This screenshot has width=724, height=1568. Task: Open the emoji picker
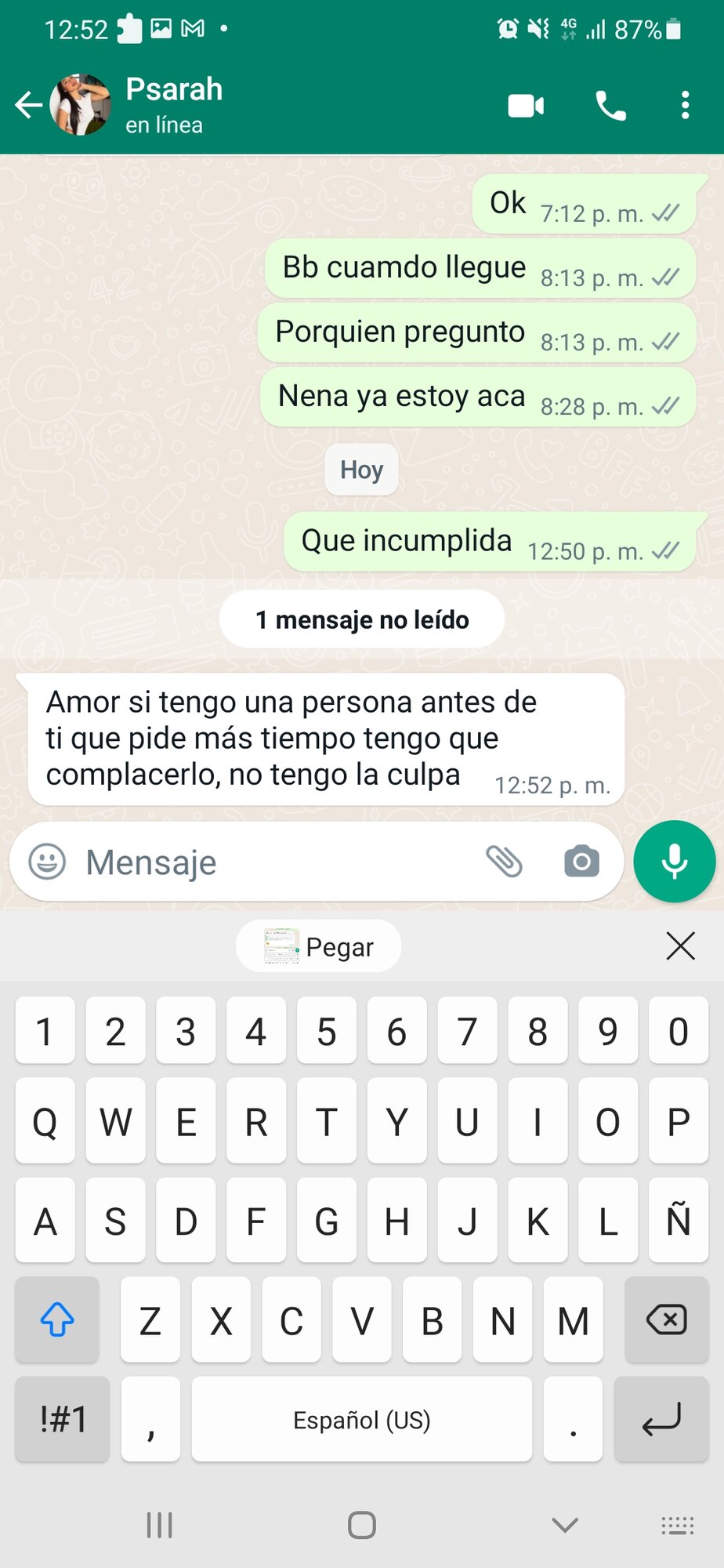[47, 862]
